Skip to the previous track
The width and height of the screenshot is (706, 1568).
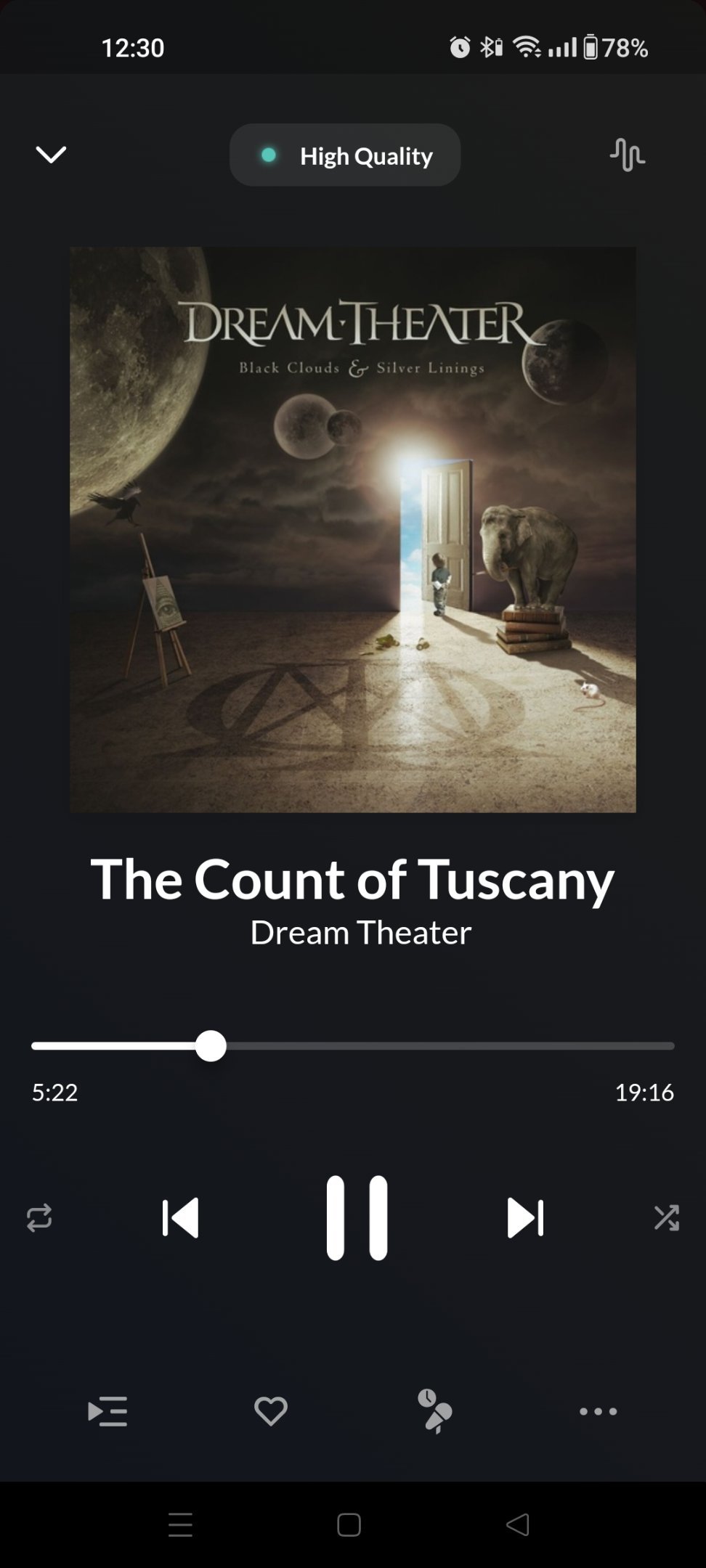(180, 1217)
